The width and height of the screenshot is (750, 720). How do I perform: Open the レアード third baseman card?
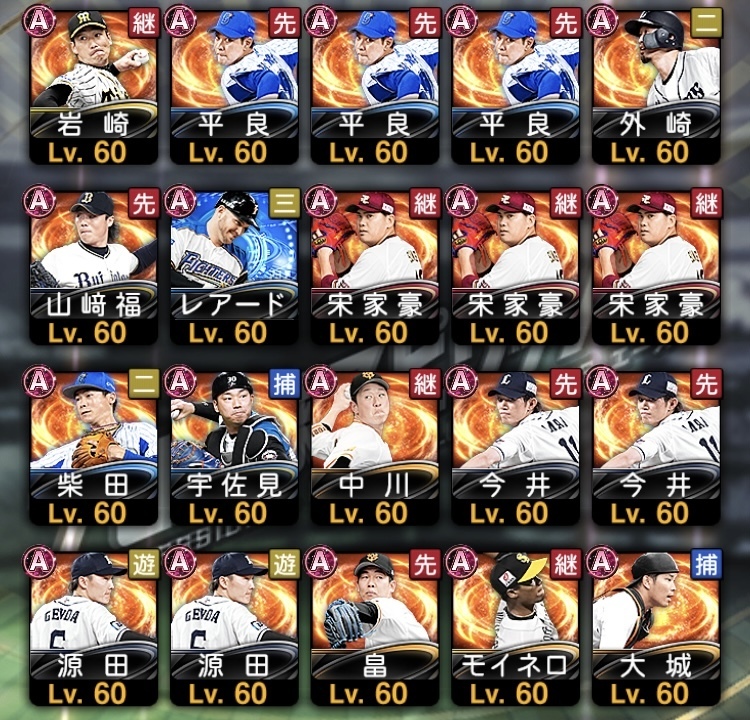click(x=234, y=266)
